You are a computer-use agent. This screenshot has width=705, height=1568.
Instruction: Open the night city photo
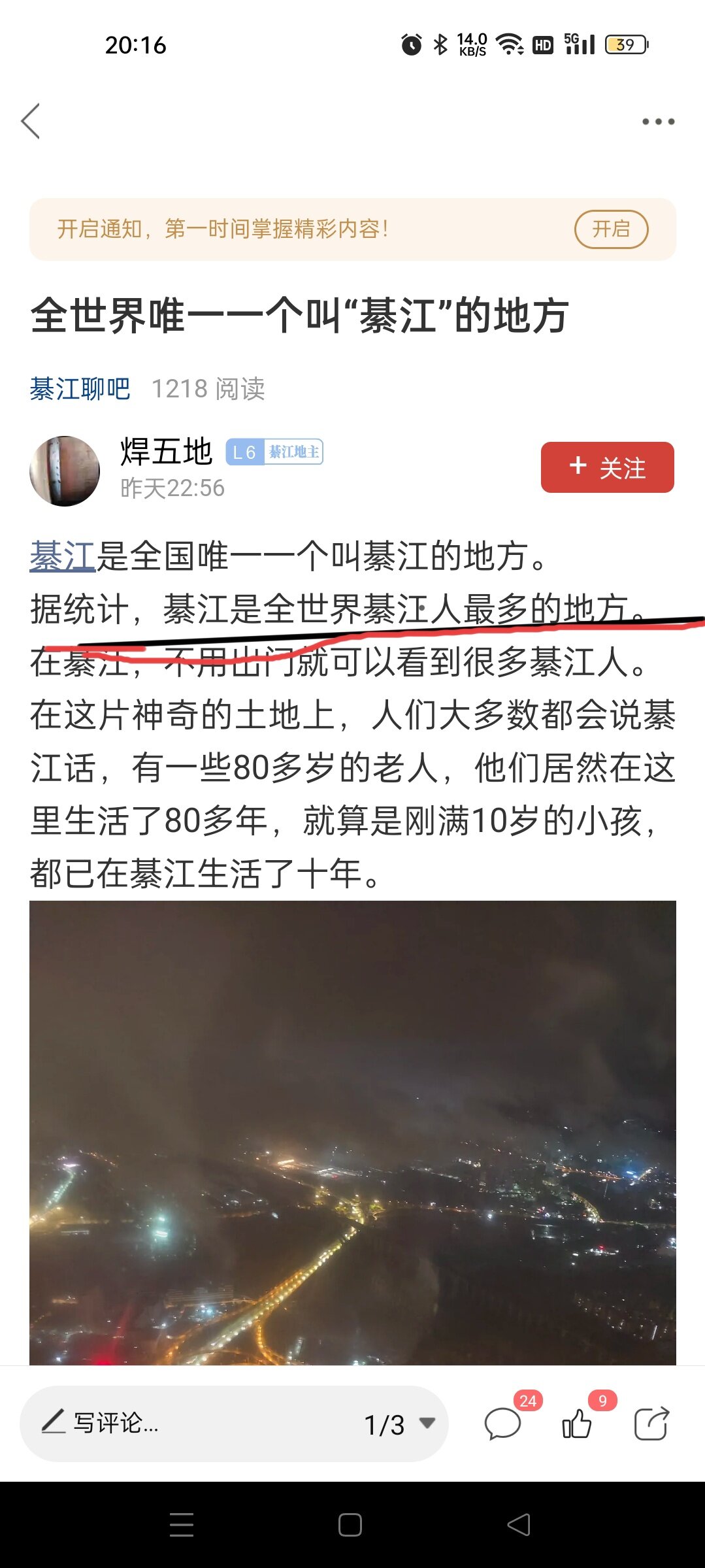click(353, 1132)
